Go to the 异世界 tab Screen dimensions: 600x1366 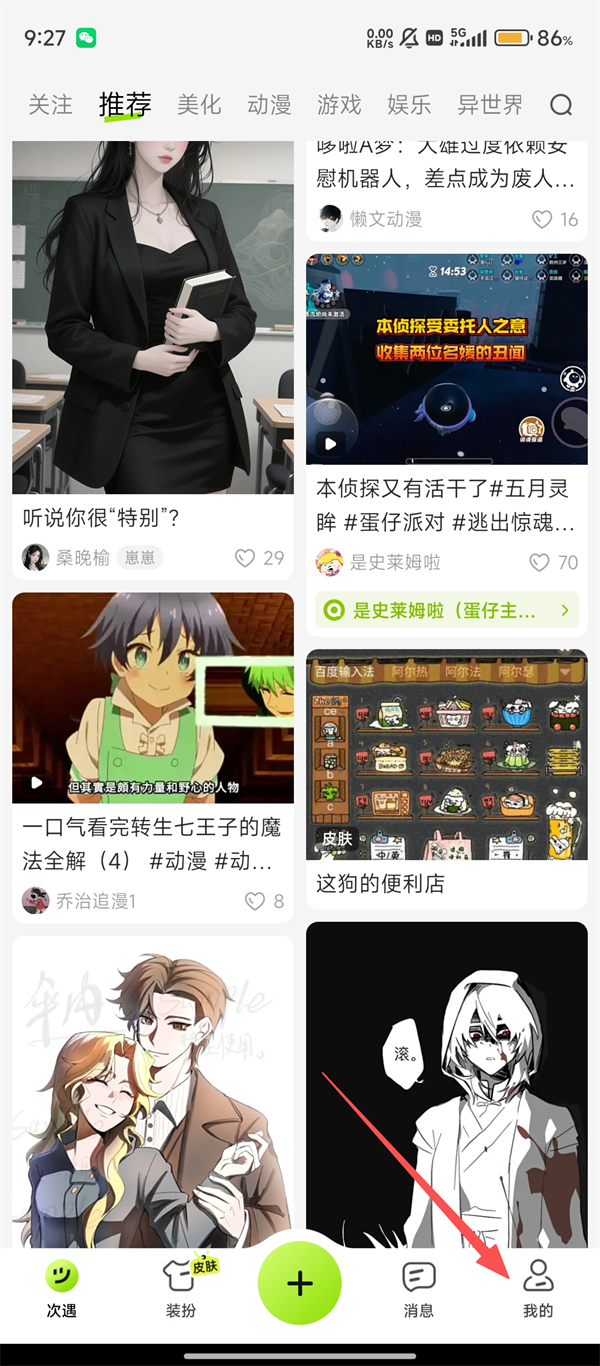(490, 104)
